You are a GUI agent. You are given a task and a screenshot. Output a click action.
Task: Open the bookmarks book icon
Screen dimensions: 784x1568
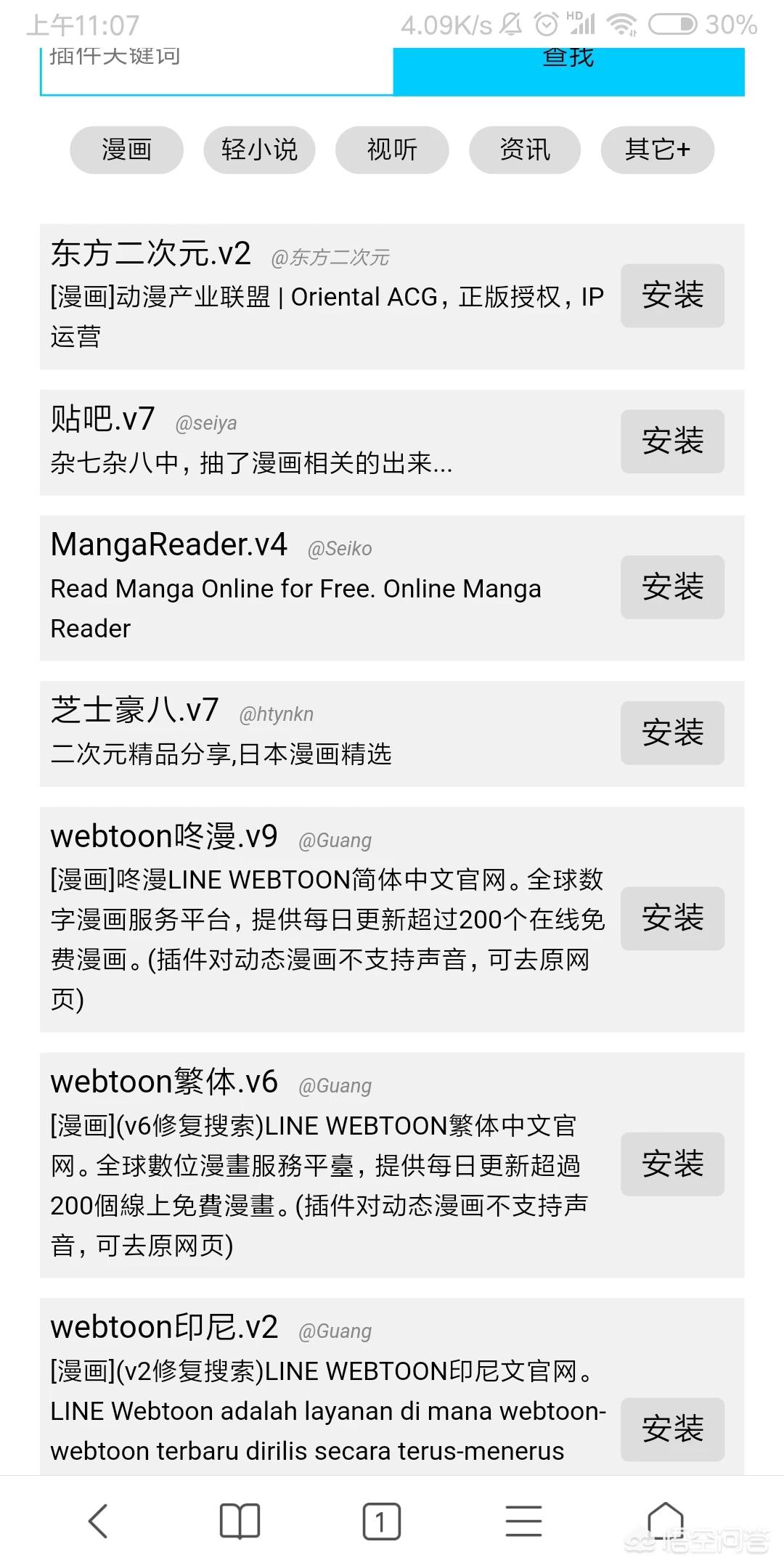pyautogui.click(x=240, y=1520)
